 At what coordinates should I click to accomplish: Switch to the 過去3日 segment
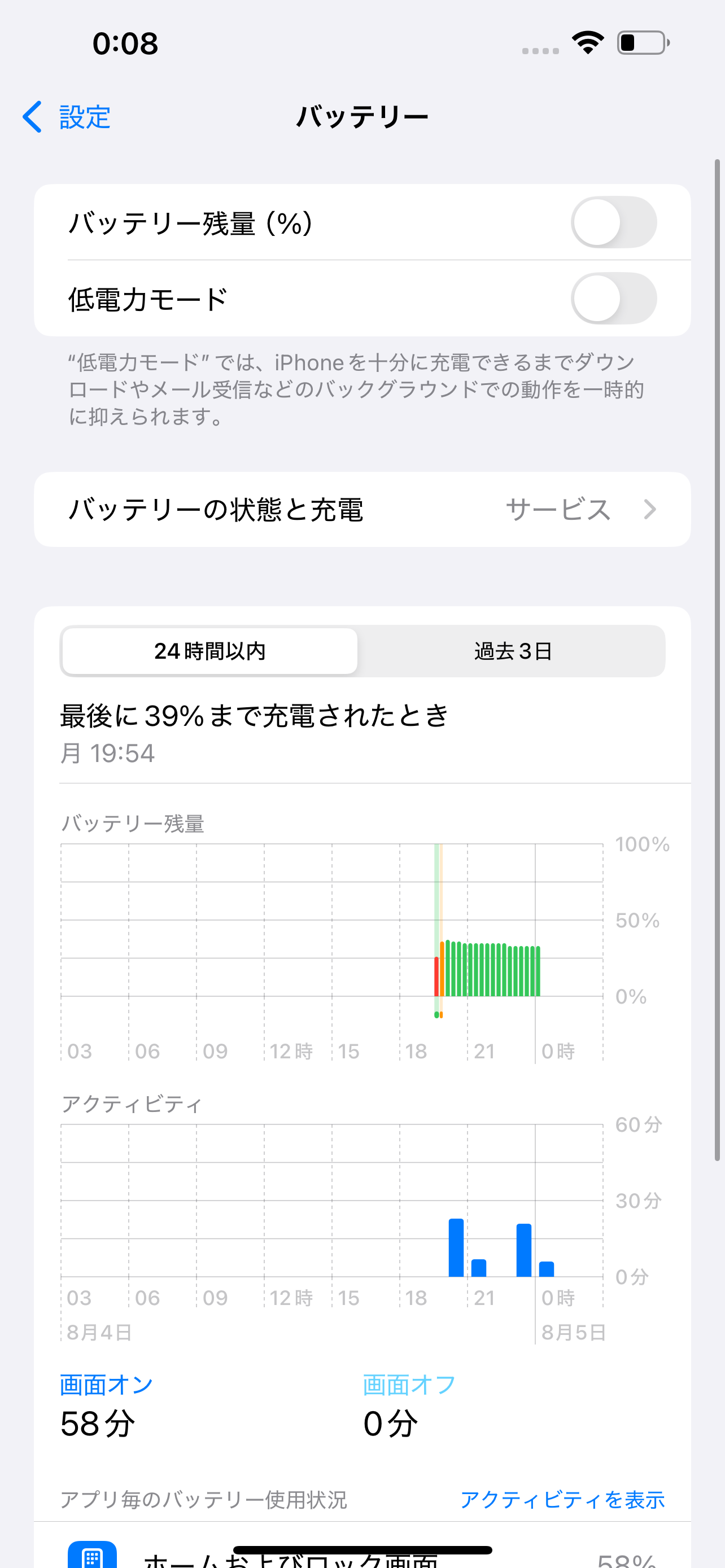[x=513, y=651]
